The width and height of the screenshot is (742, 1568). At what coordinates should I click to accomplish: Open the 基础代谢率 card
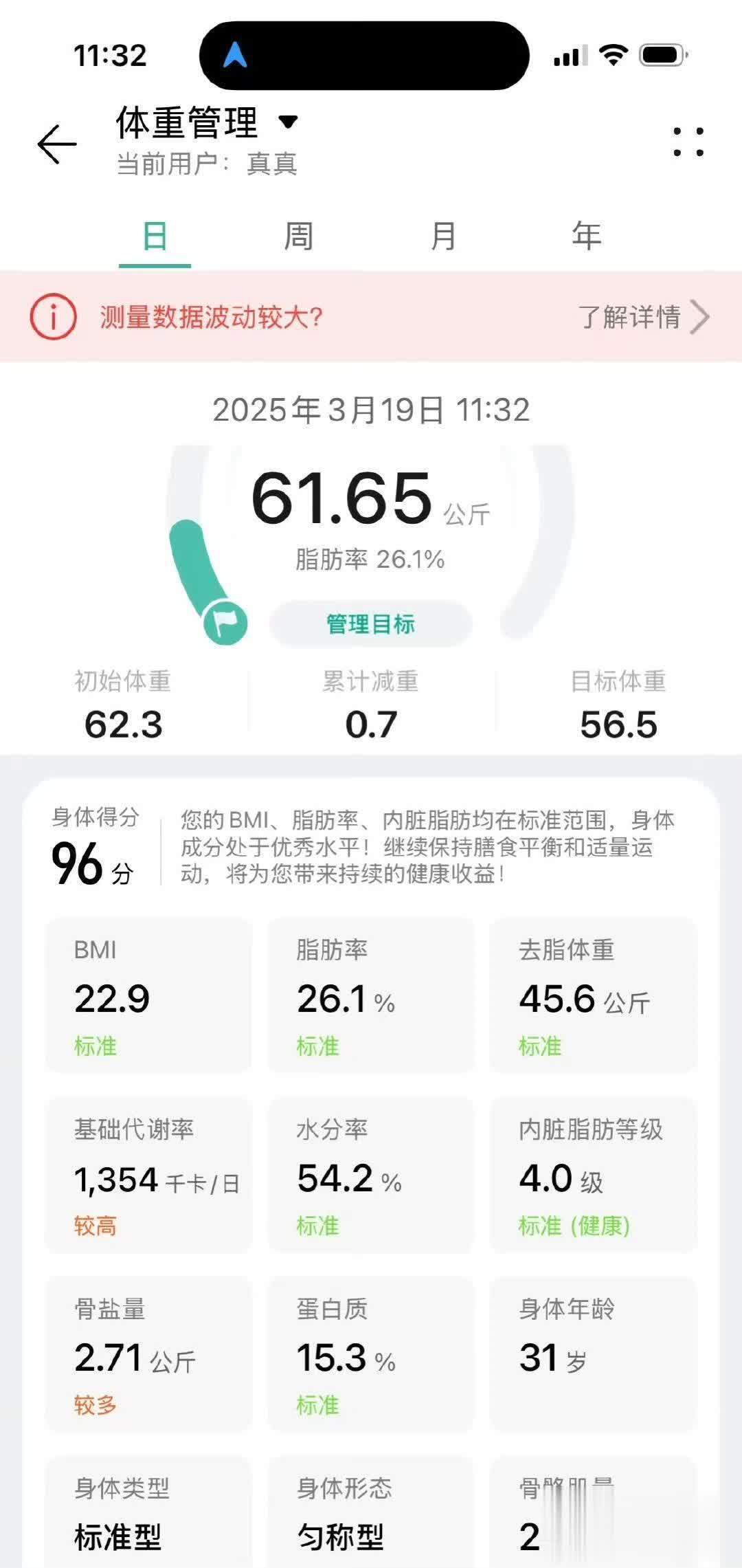[148, 1175]
